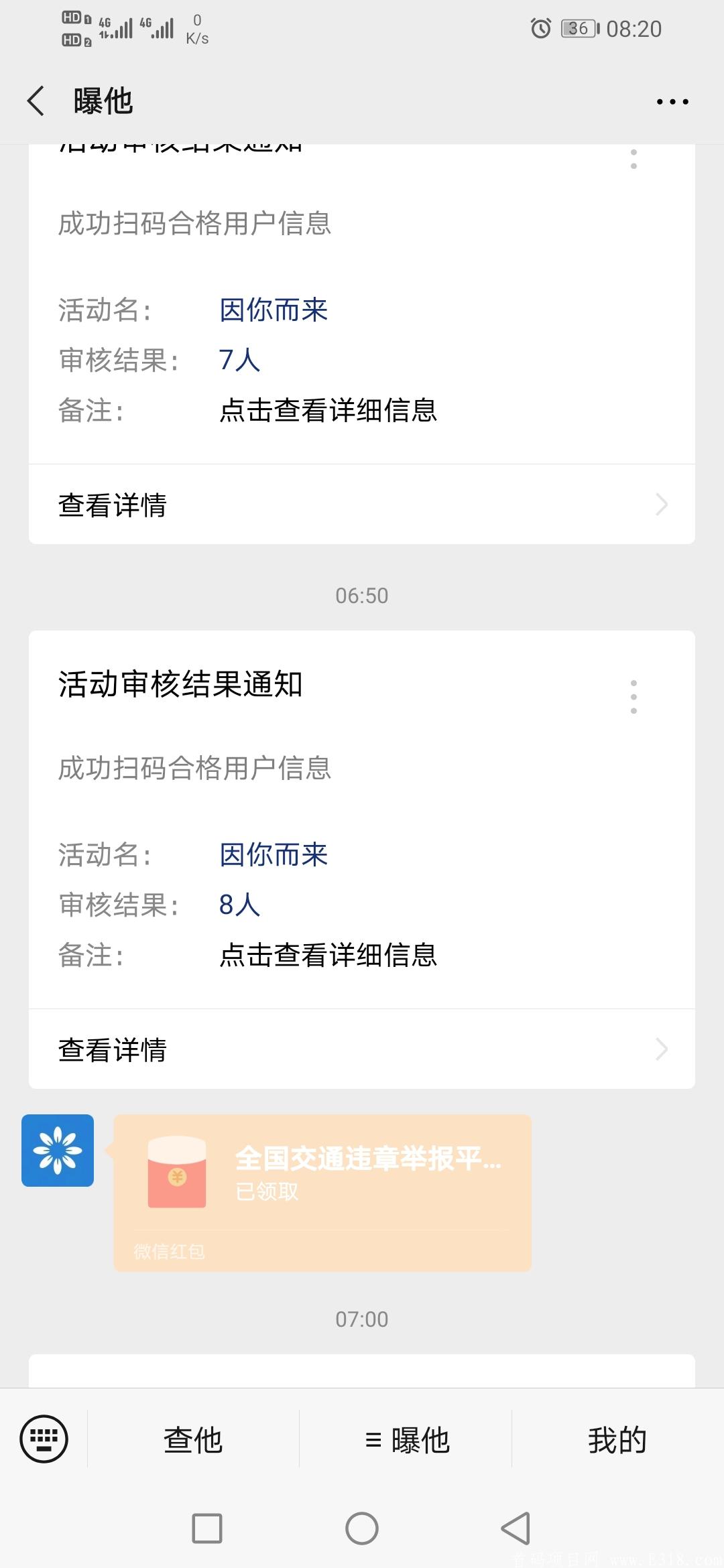Open the keyboard input icon at bottom left
Viewport: 724px width, 1568px height.
43,1437
